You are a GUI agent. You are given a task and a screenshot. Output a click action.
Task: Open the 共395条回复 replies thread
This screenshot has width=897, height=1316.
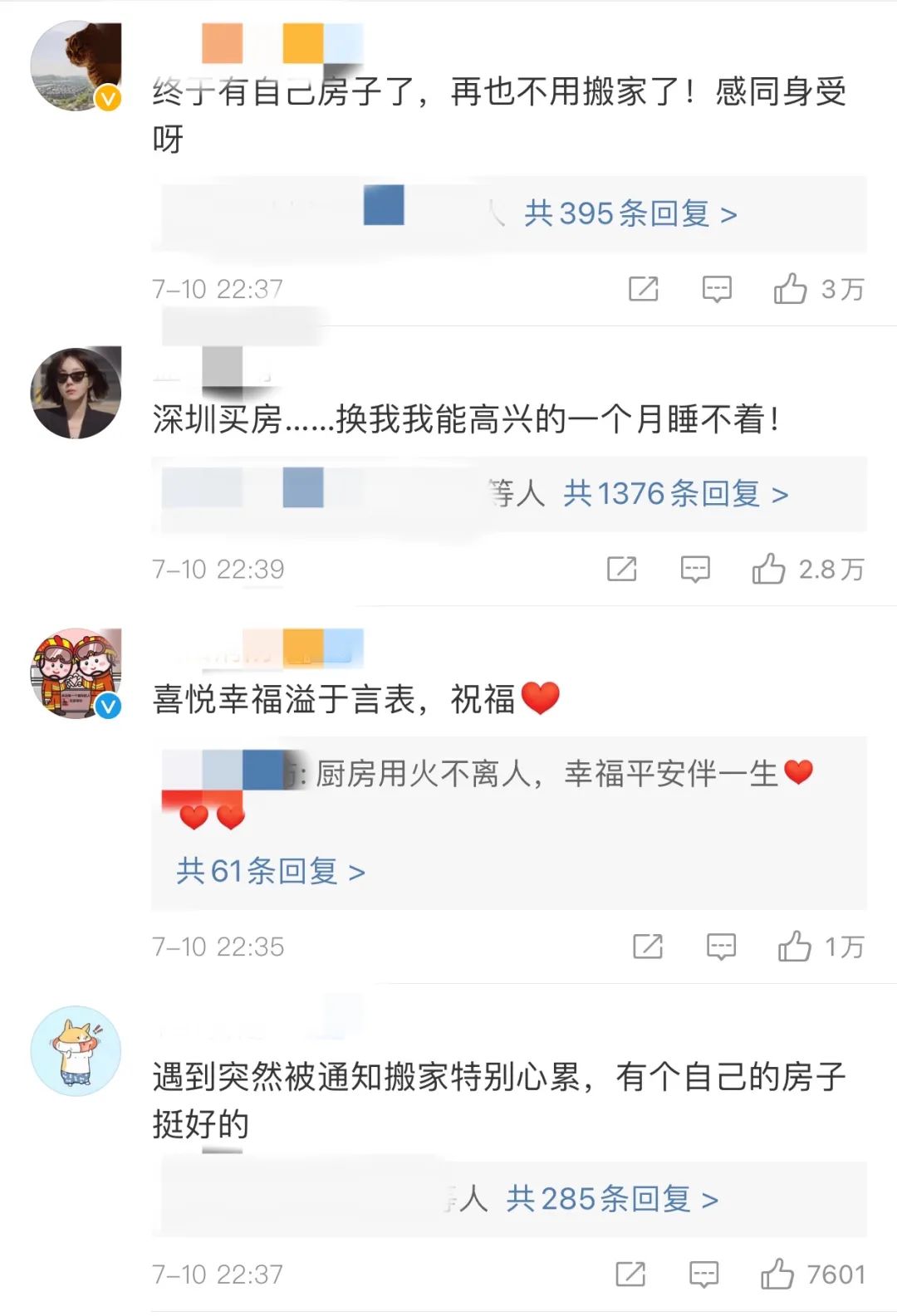630,214
